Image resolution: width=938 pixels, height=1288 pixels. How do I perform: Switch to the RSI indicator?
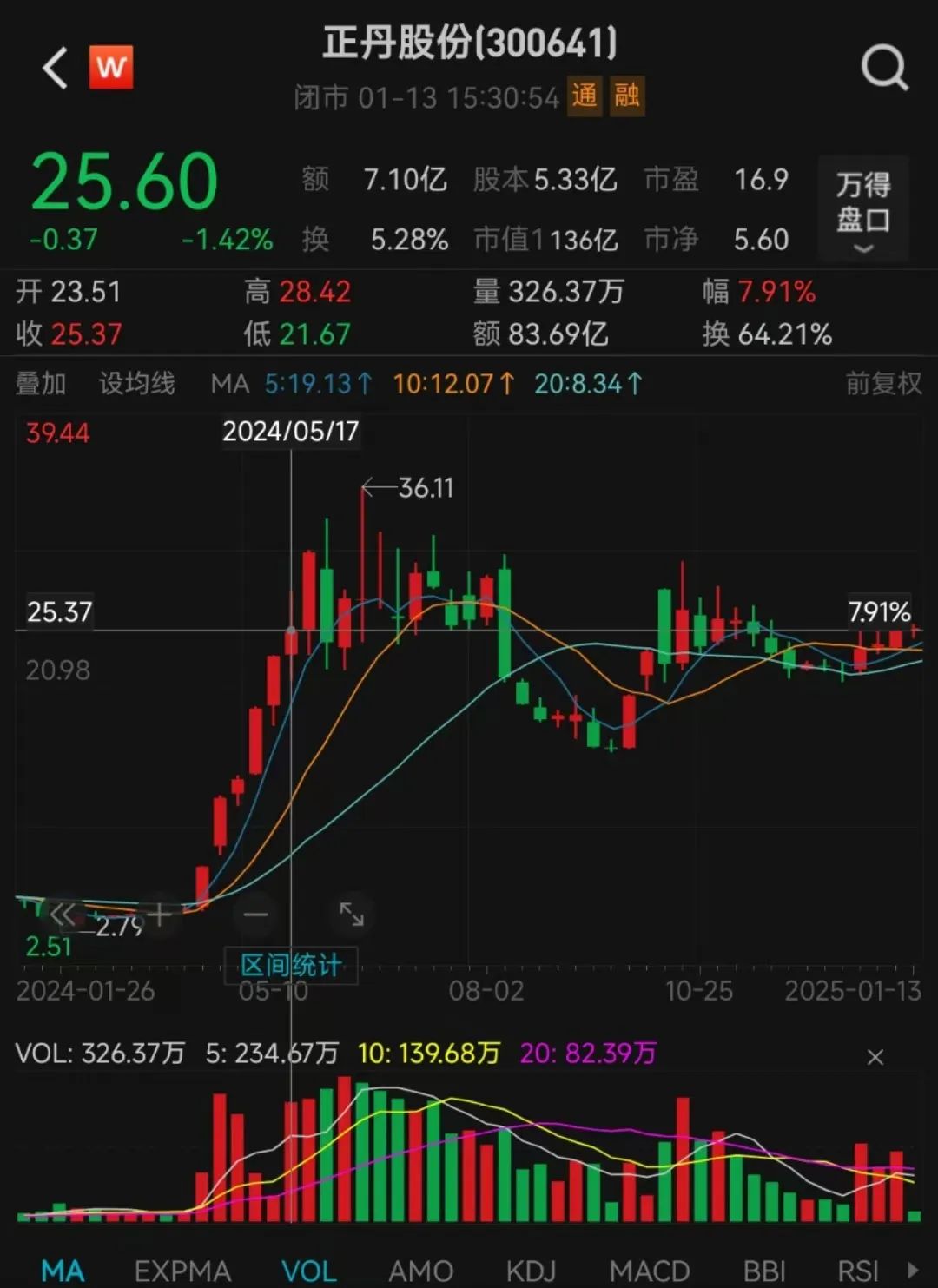[x=858, y=1271]
